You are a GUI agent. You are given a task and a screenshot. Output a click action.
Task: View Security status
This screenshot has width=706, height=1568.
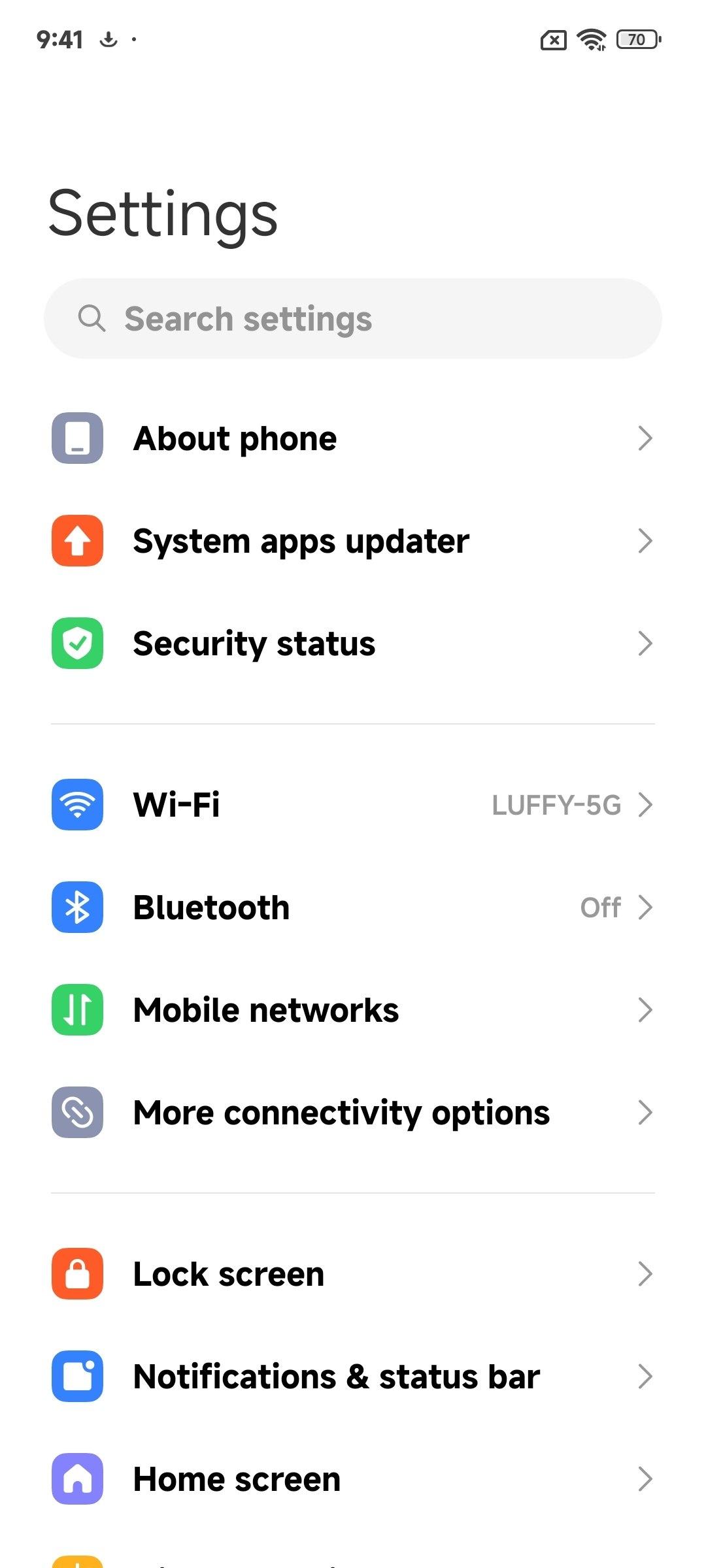(353, 644)
